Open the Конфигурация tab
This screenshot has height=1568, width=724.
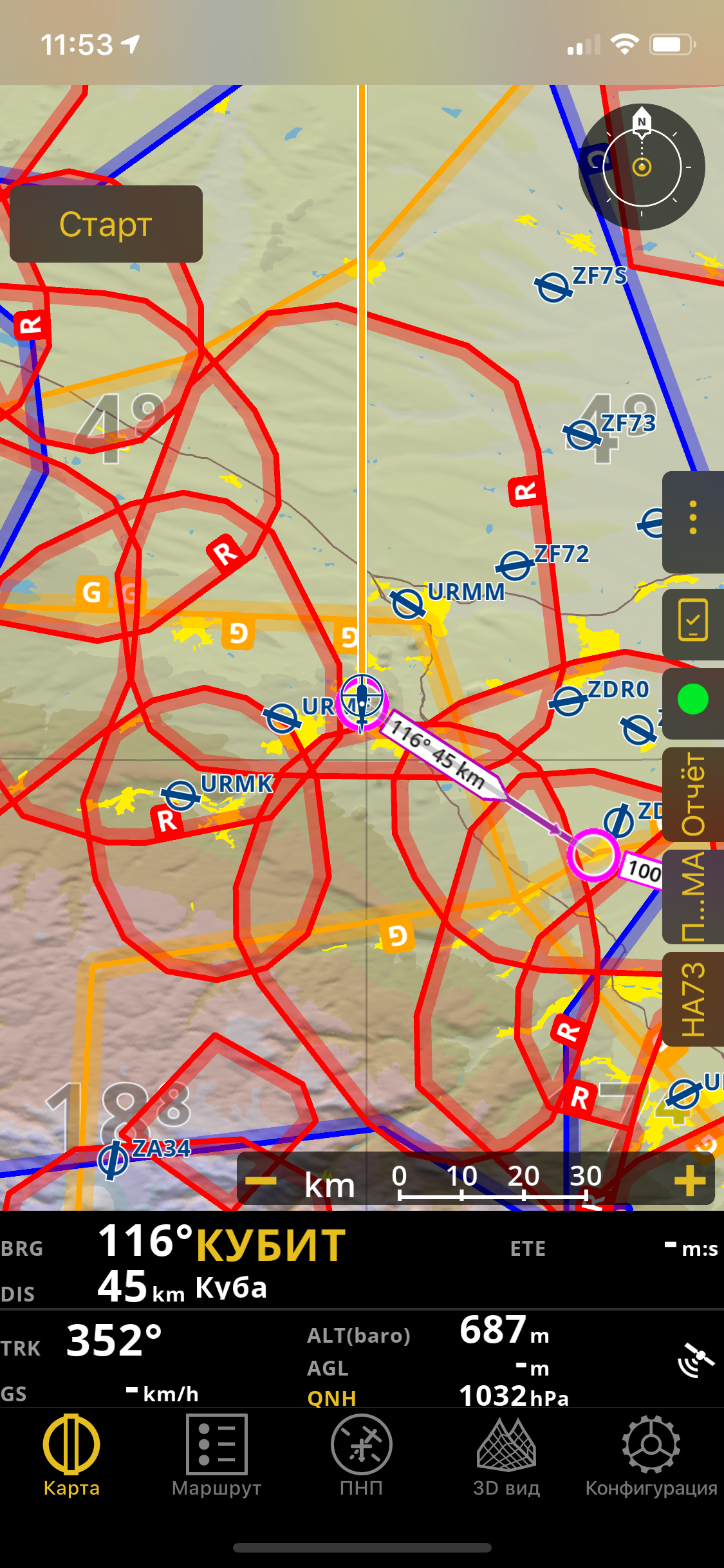pyautogui.click(x=651, y=1456)
